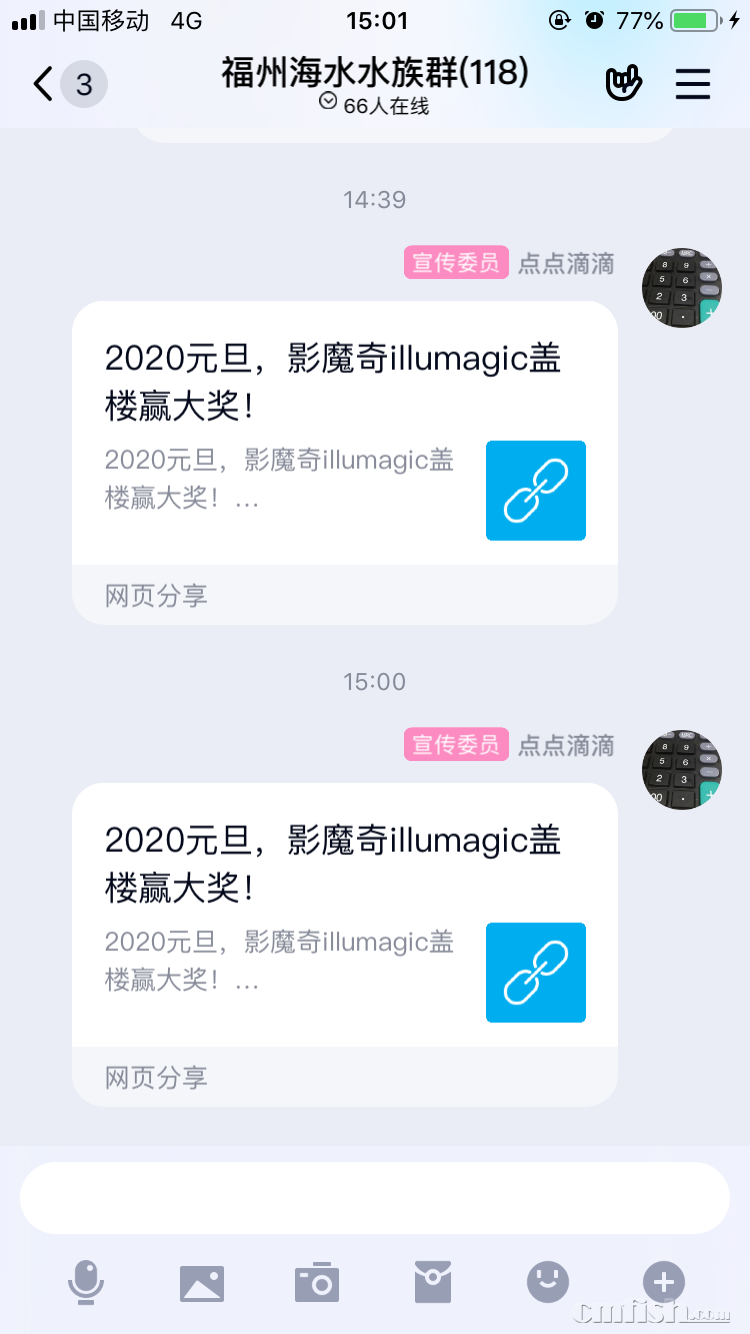View 点点滴滴's avatar on the 15:00 message

pyautogui.click(x=681, y=769)
